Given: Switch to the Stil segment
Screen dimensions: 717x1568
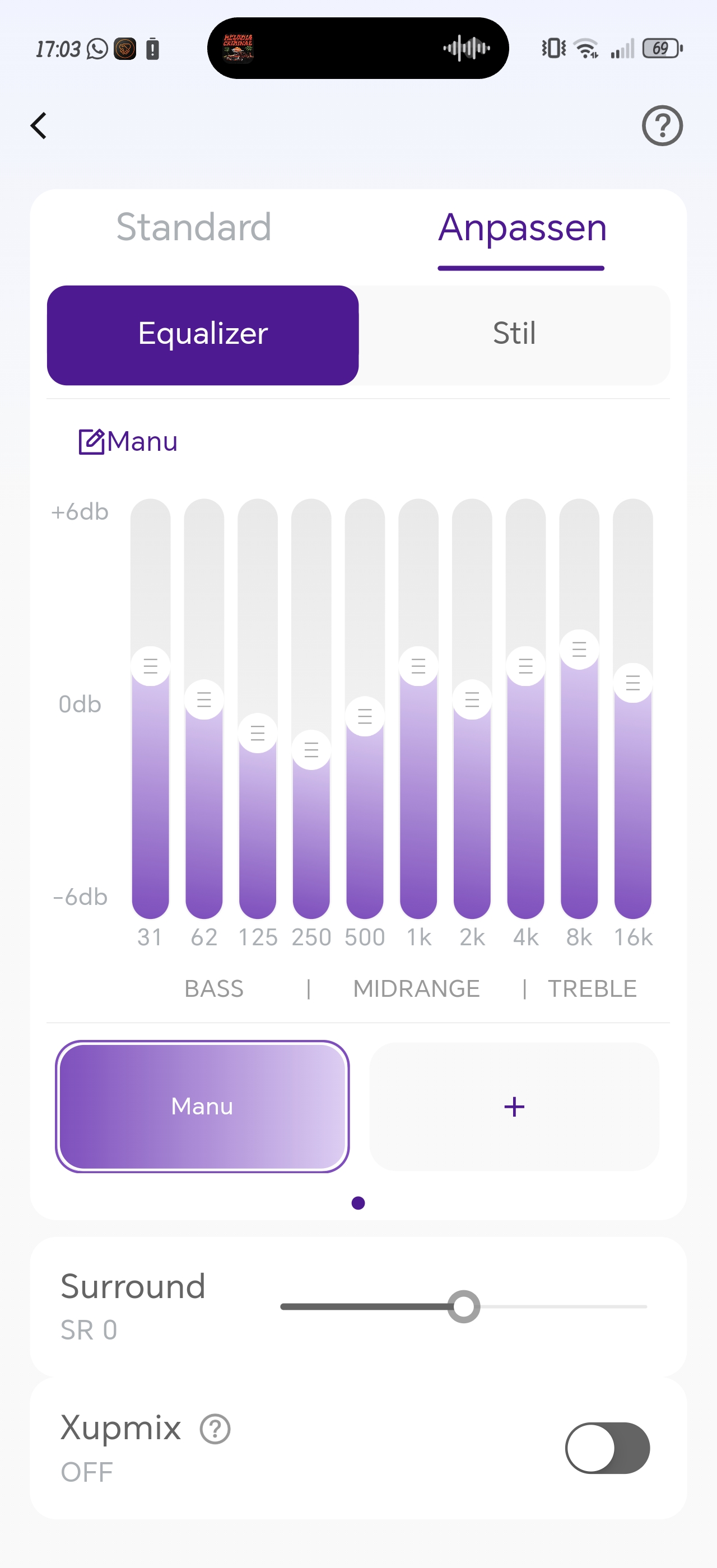Looking at the screenshot, I should pos(514,335).
